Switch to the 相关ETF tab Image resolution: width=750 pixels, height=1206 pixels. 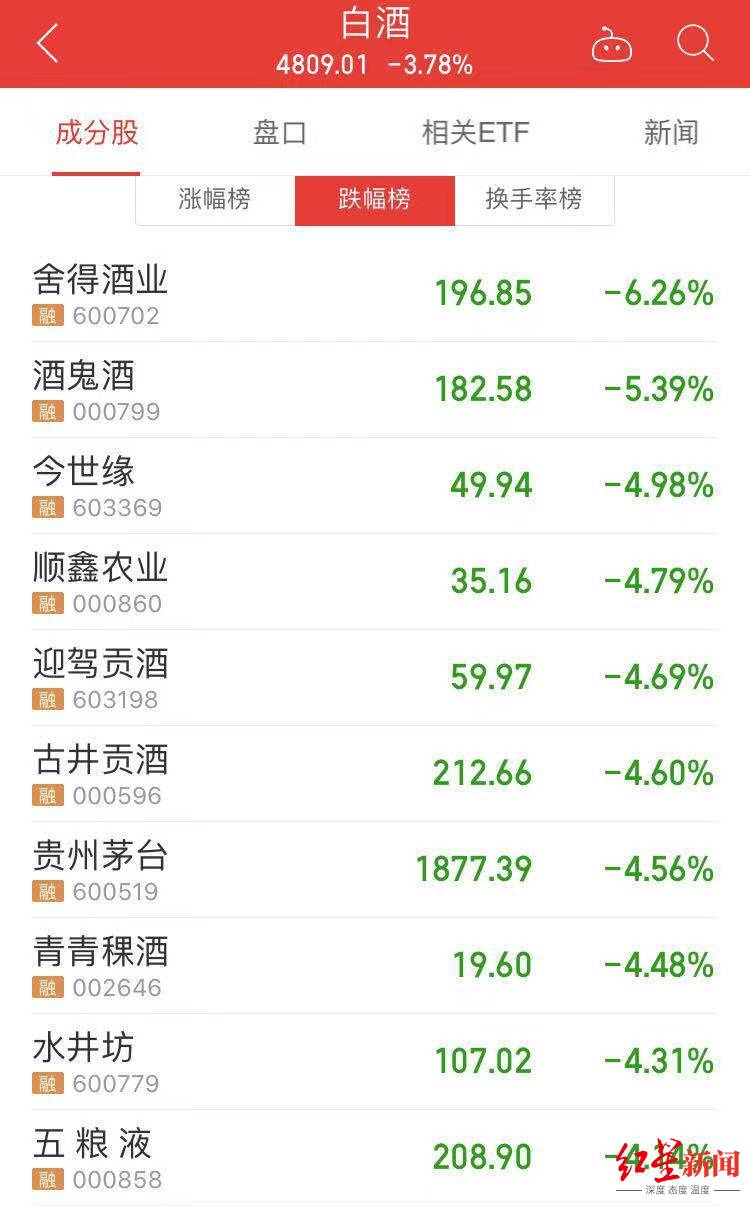[475, 133]
